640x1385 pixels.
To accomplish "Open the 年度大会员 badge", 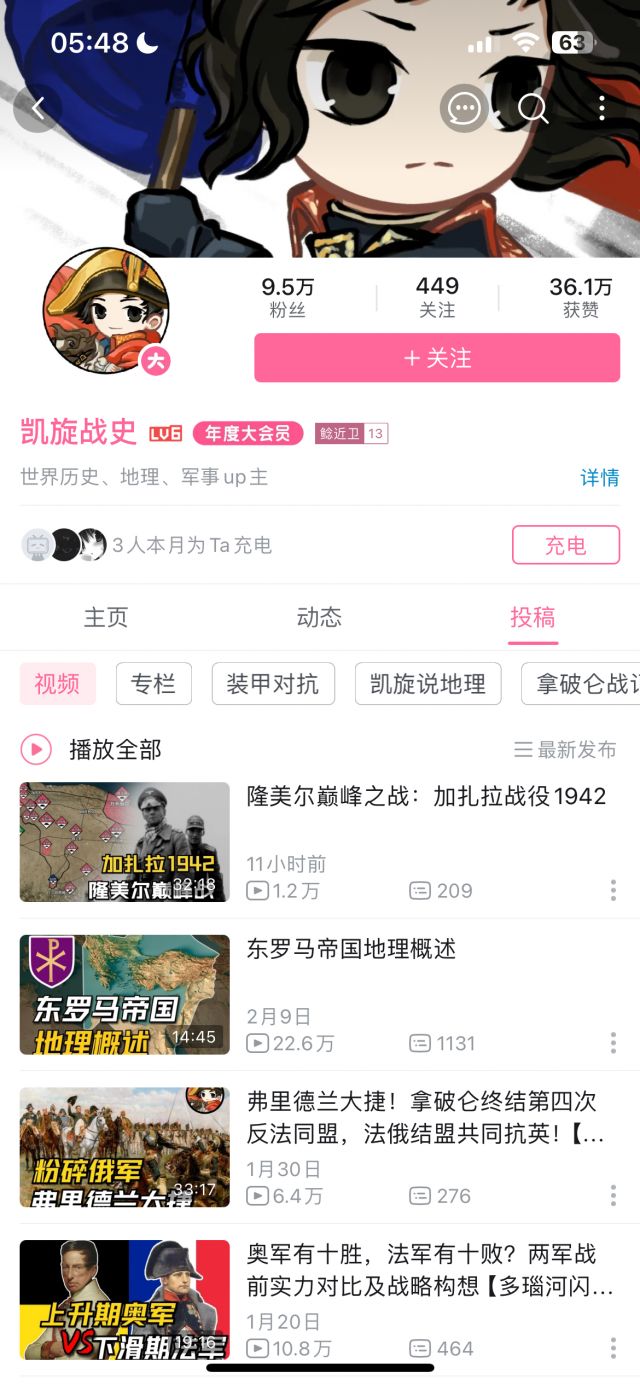I will (x=248, y=433).
